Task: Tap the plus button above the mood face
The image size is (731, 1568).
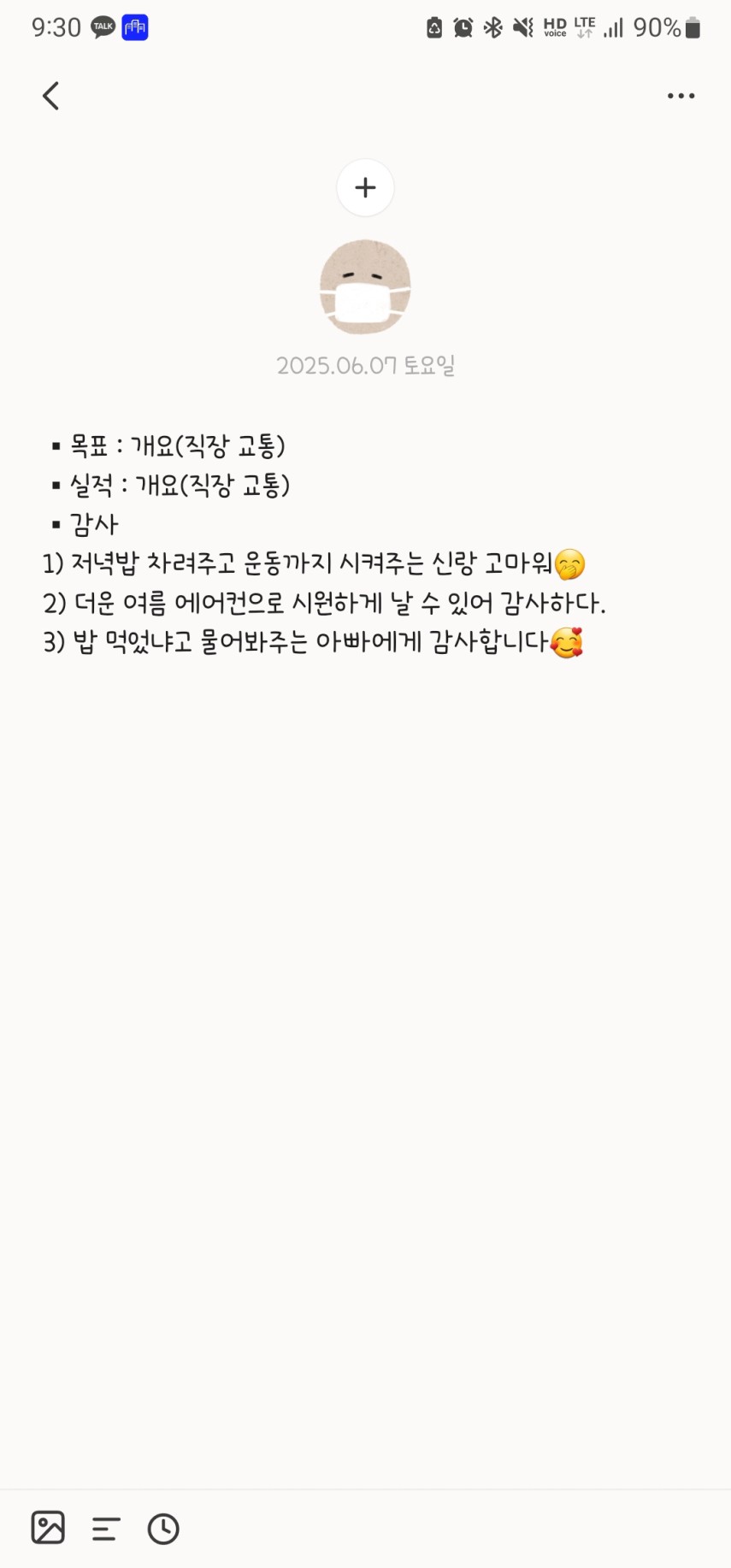Action: pyautogui.click(x=365, y=187)
